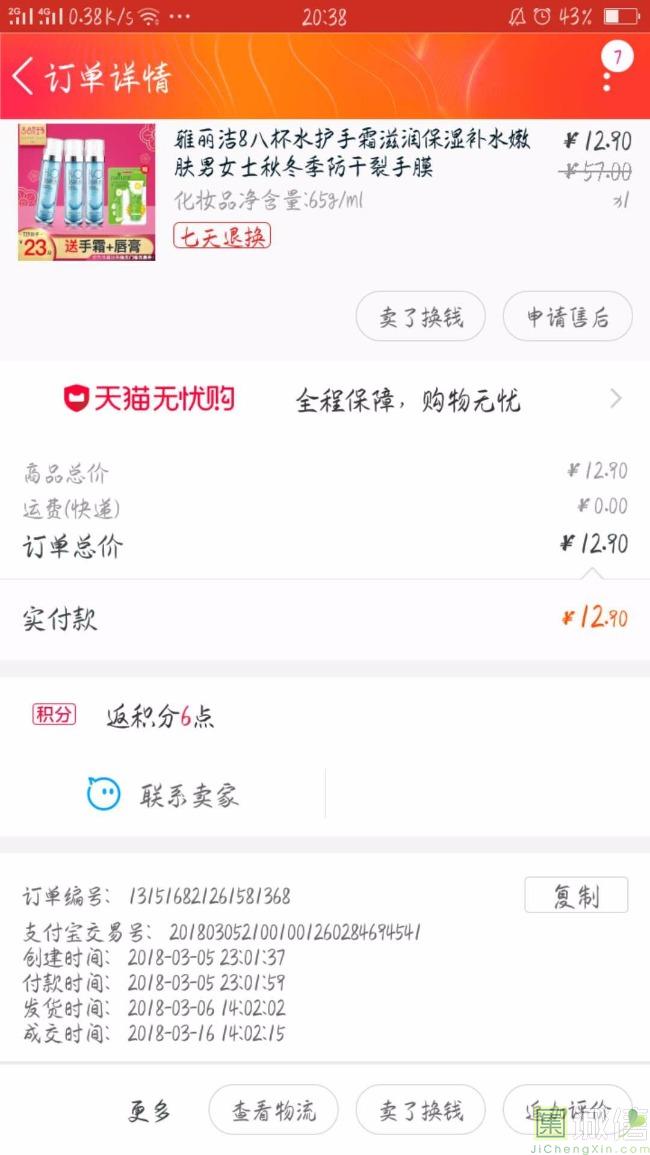This screenshot has height=1155, width=650.
Task: View logistics 查看物流
Action: (x=273, y=1110)
